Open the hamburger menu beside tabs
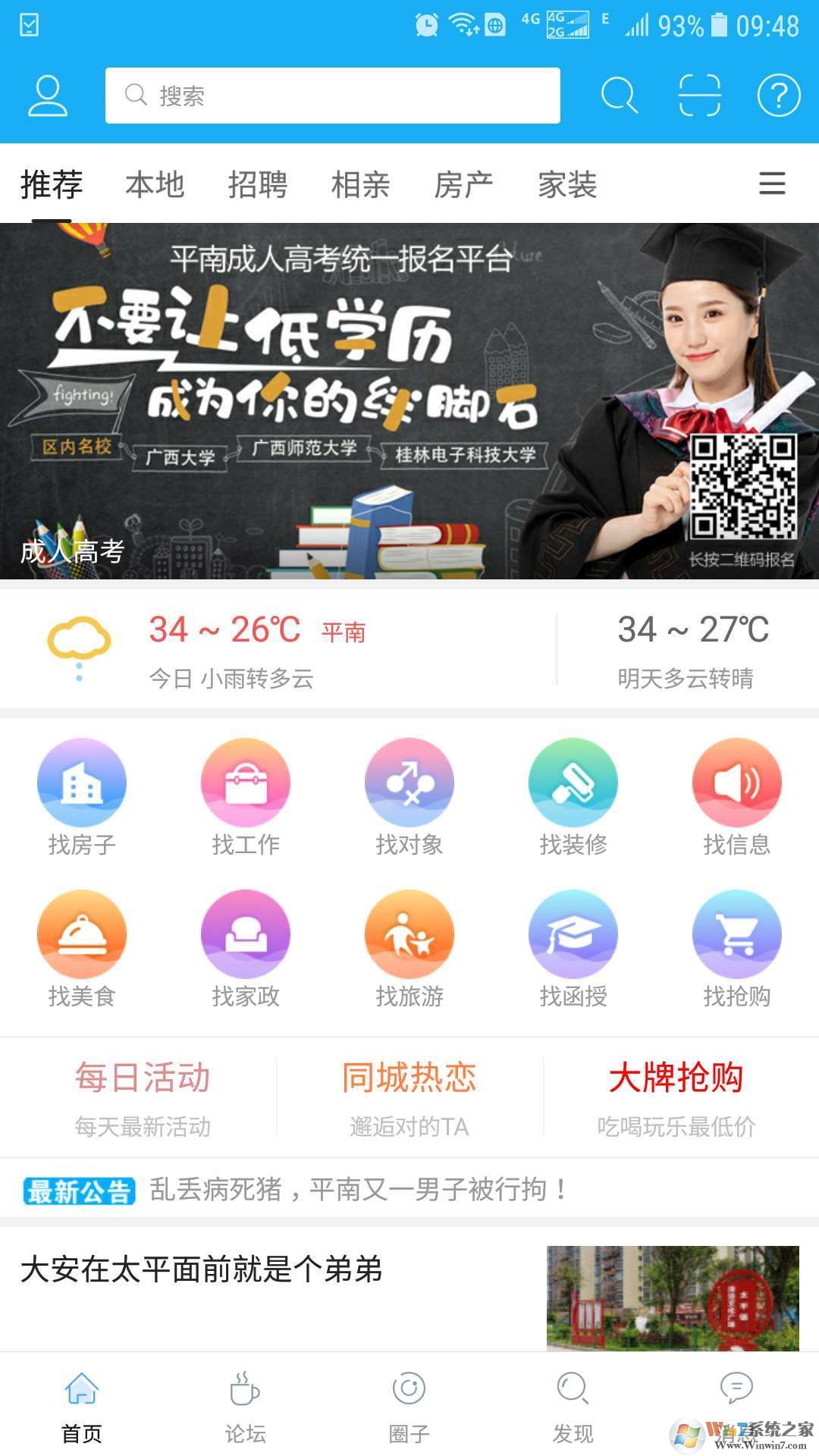The height and width of the screenshot is (1456, 819). pos(771,184)
